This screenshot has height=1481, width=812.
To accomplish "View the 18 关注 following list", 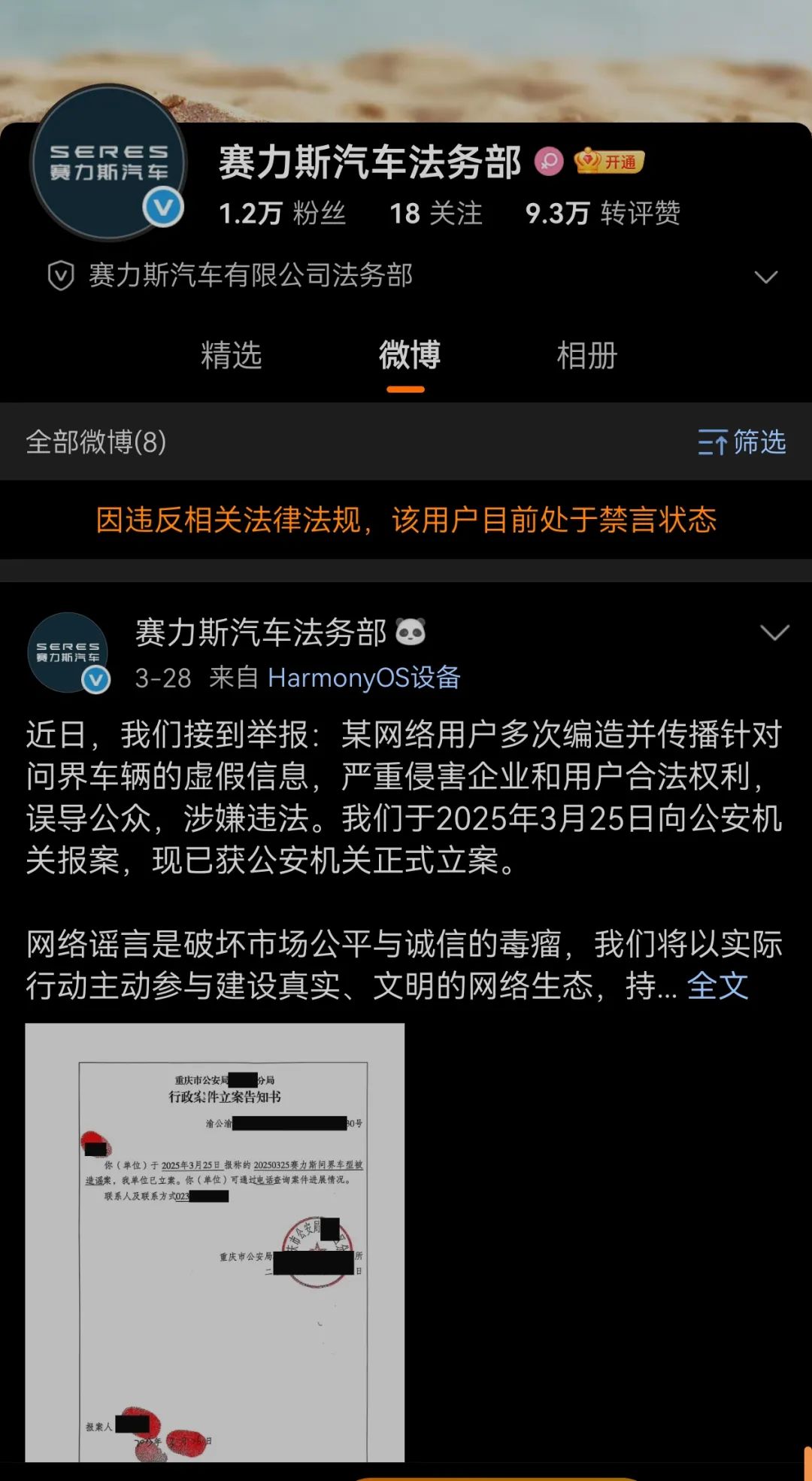I will 435,214.
